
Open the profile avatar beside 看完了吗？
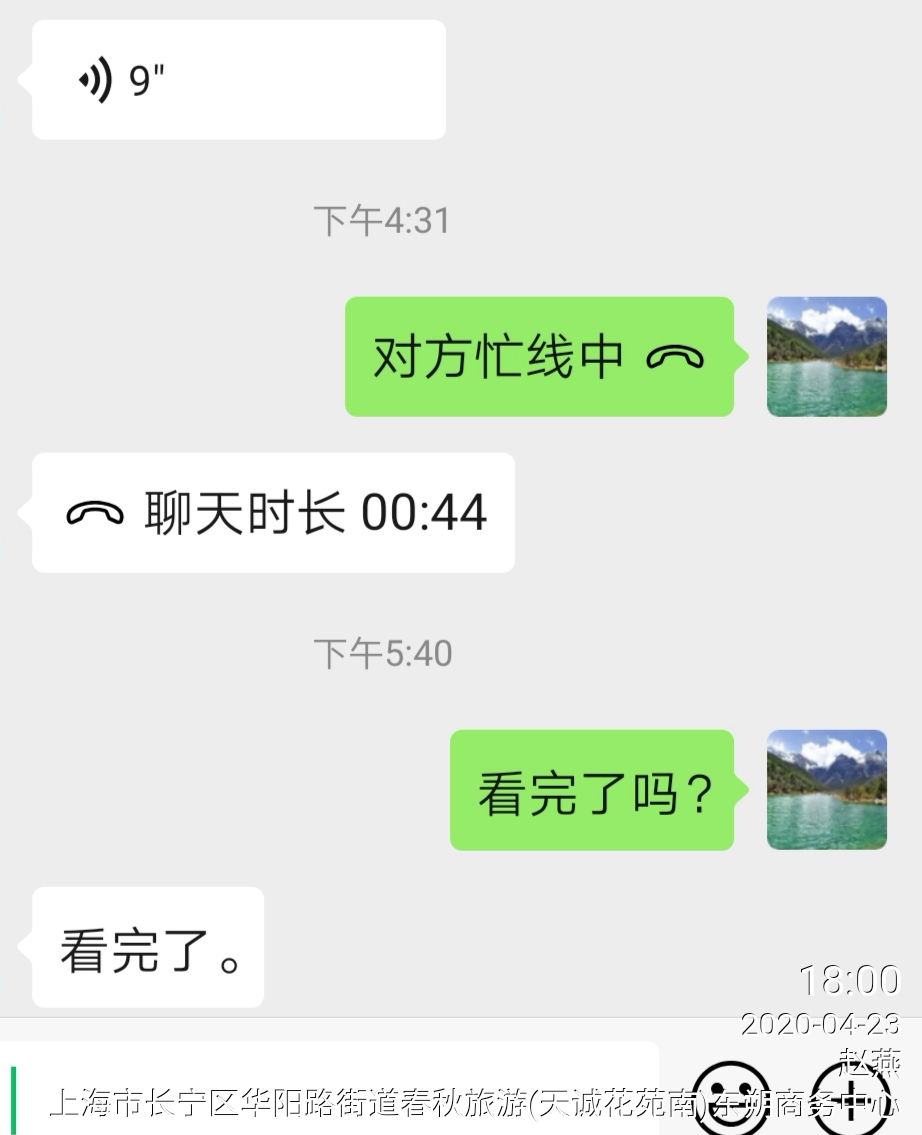(826, 790)
